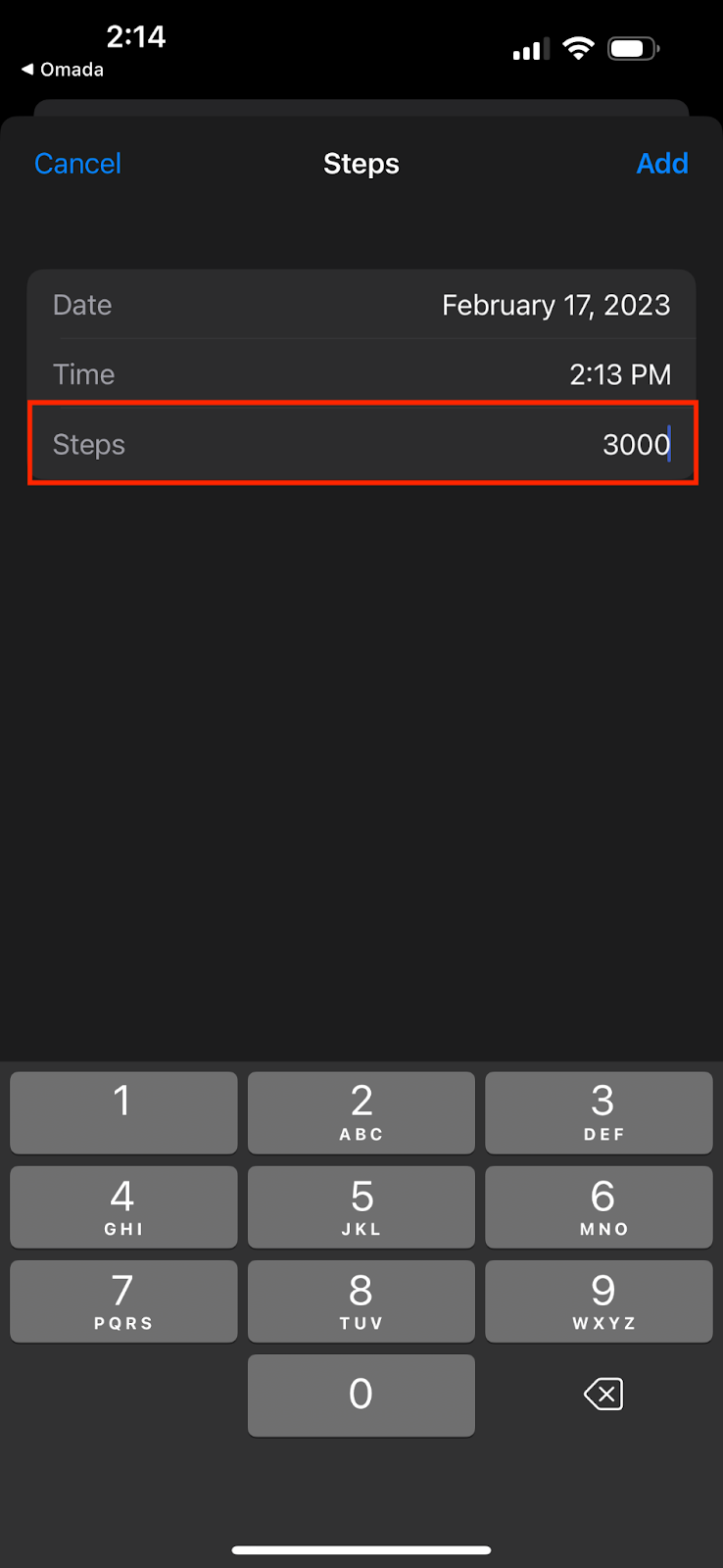Cancel adding steps

(x=77, y=164)
